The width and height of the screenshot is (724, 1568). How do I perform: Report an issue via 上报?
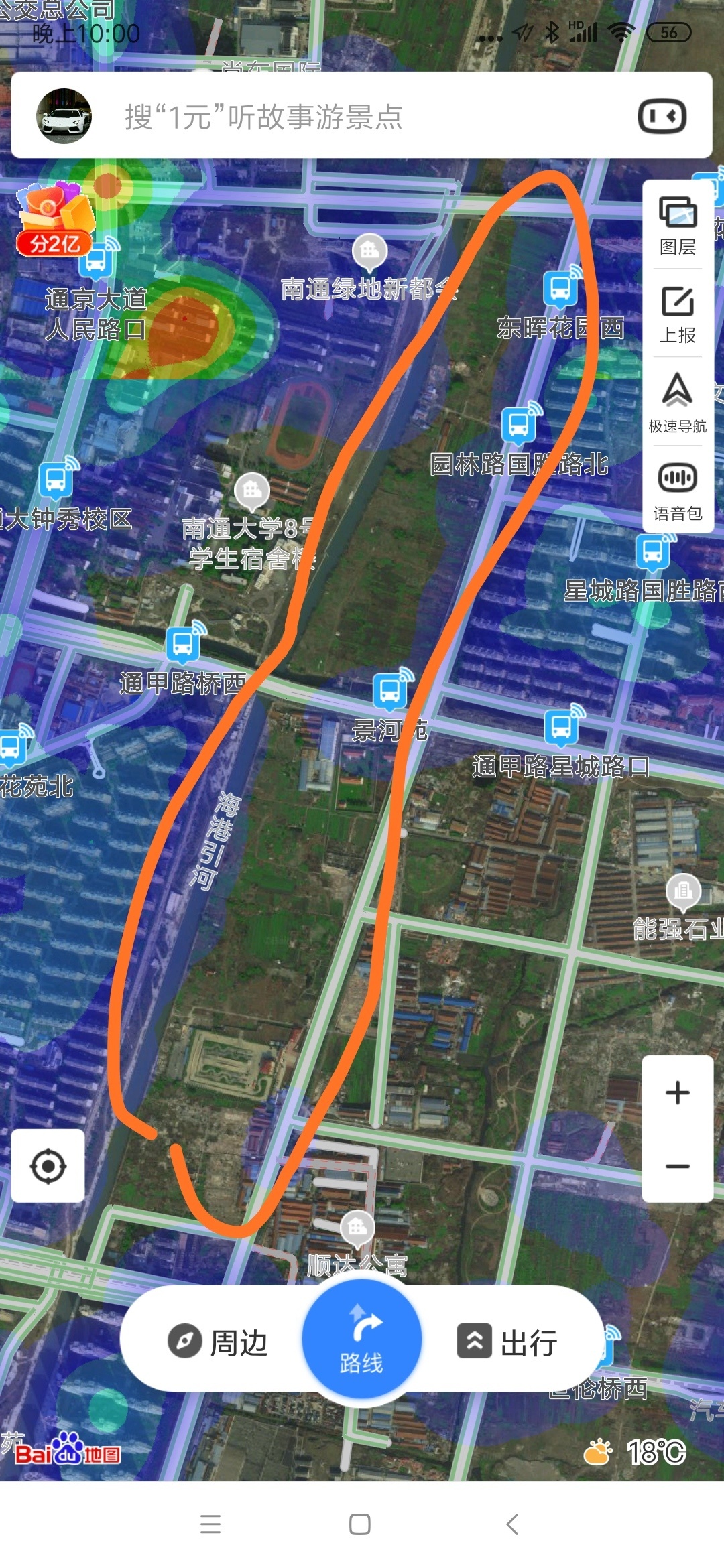[678, 314]
